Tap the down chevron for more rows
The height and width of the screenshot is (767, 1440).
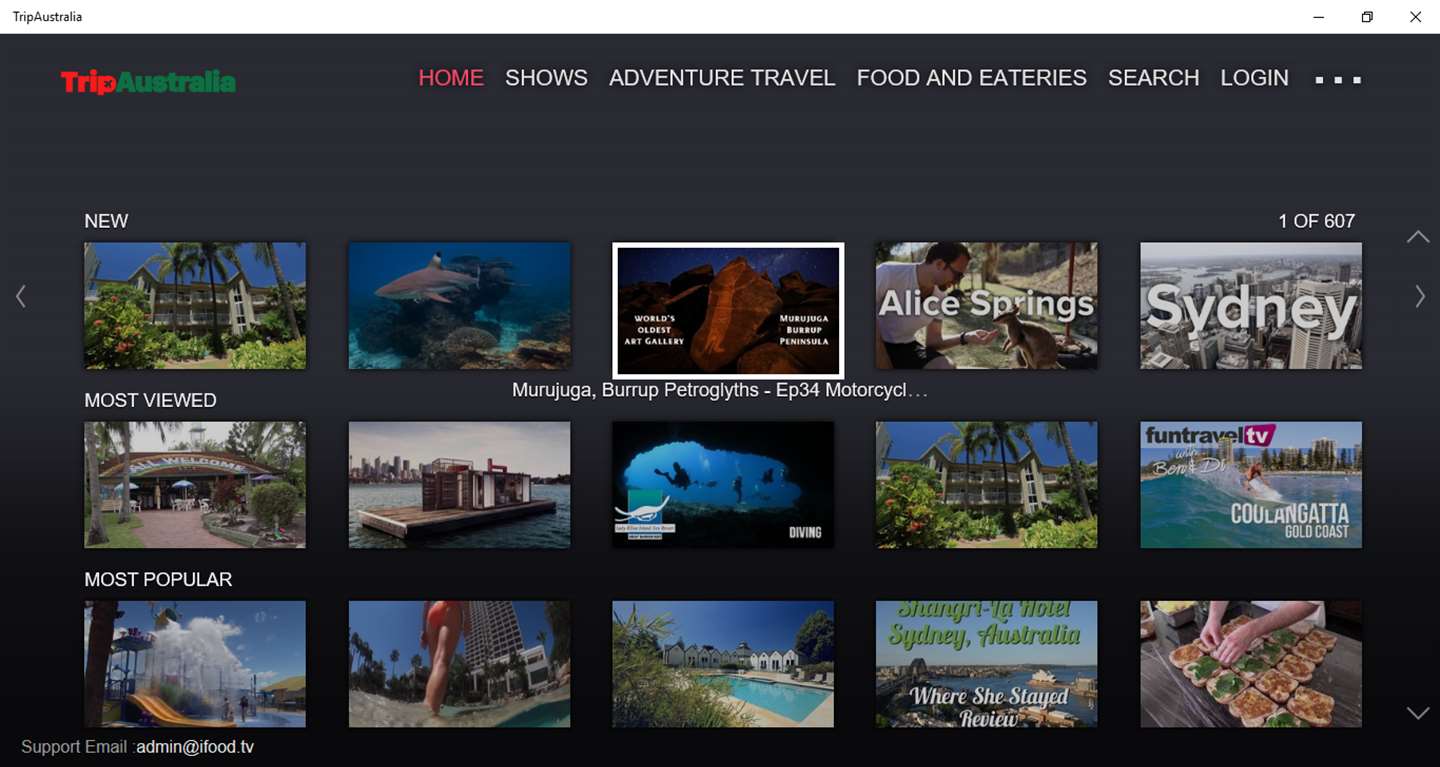pyautogui.click(x=1418, y=713)
